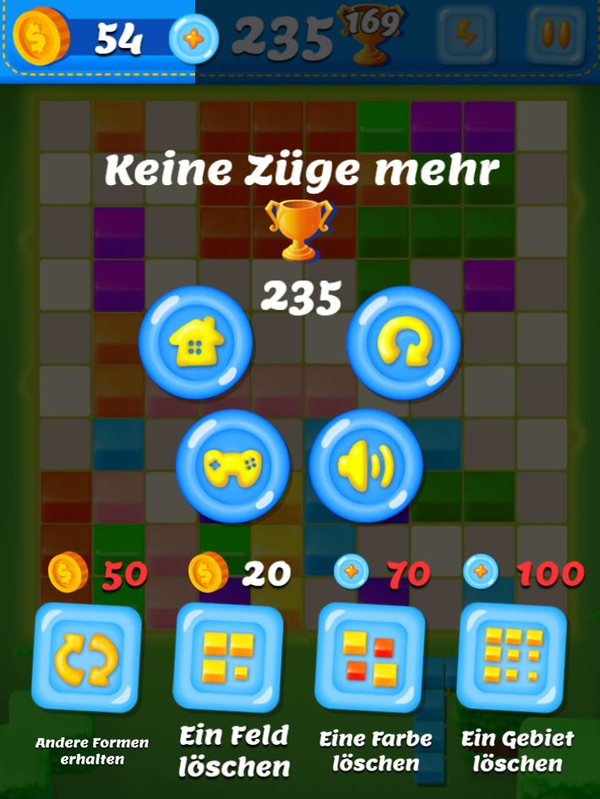Use 'Ein Feld löschen' power-up
This screenshot has width=600, height=799.
228,656
